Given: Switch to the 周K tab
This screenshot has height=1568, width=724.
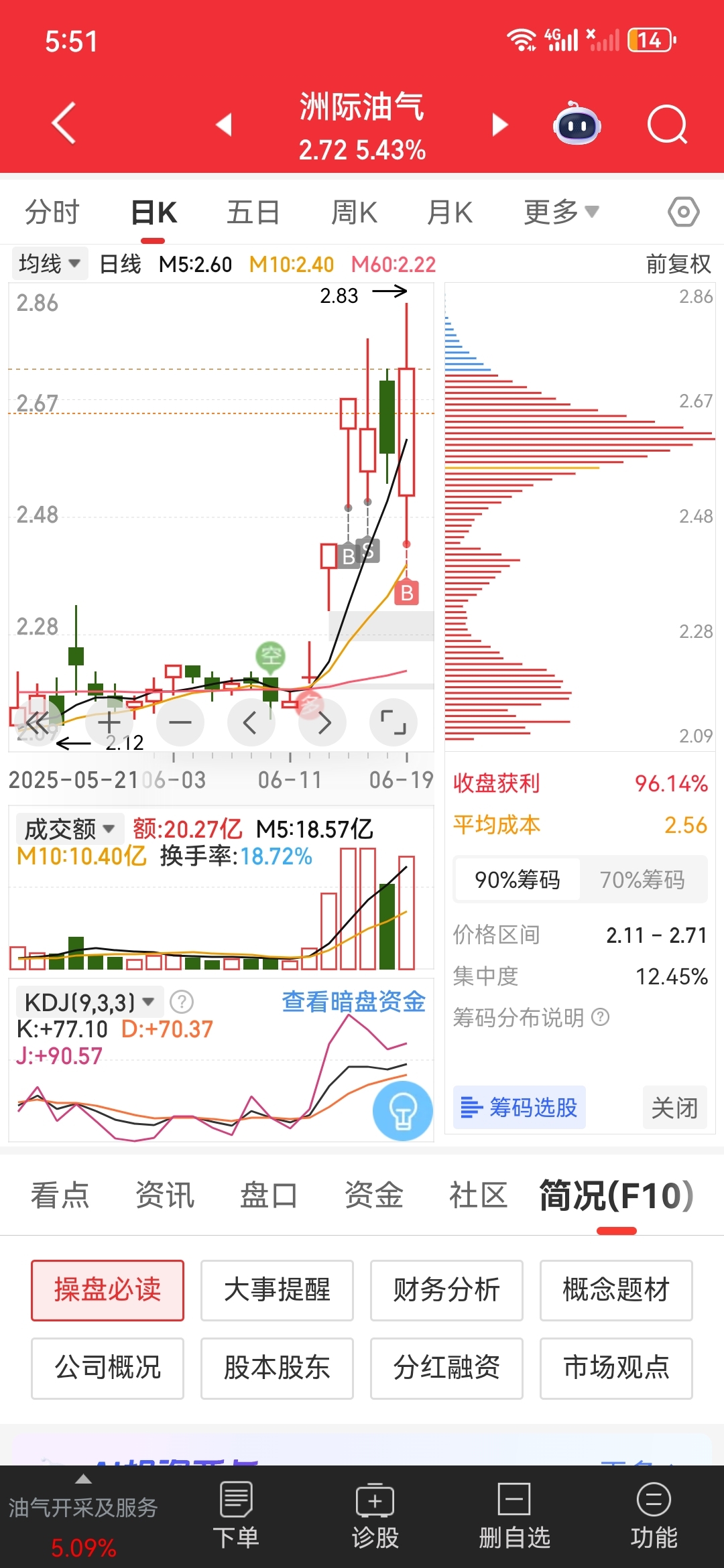Looking at the screenshot, I should 354,212.
